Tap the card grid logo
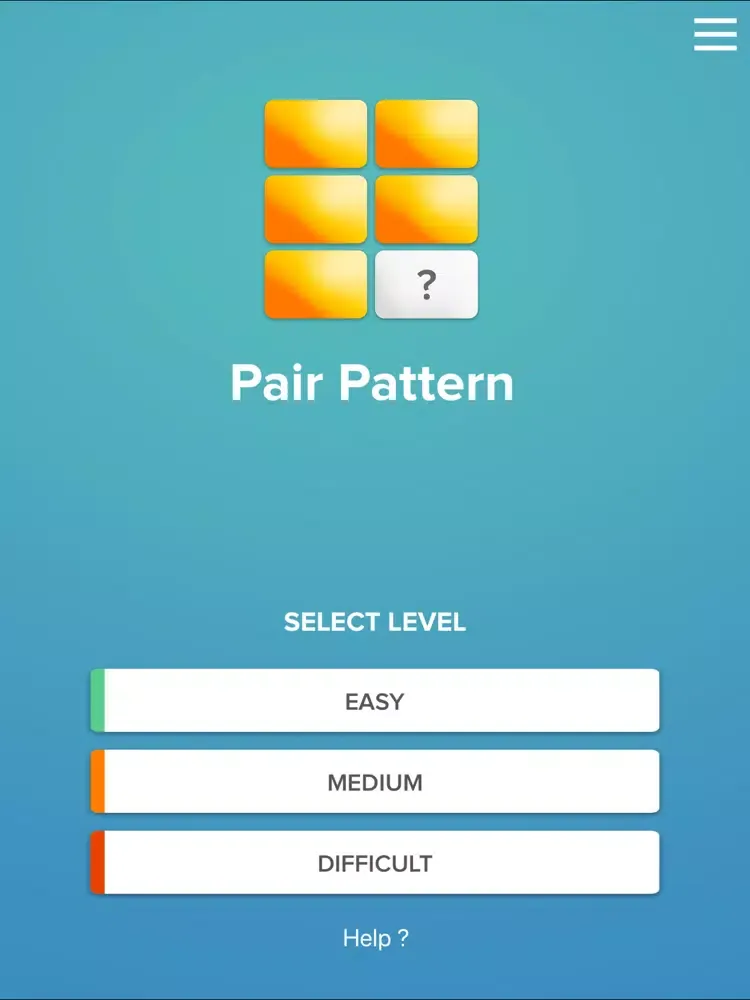Image resolution: width=750 pixels, height=1000 pixels. pyautogui.click(x=370, y=209)
